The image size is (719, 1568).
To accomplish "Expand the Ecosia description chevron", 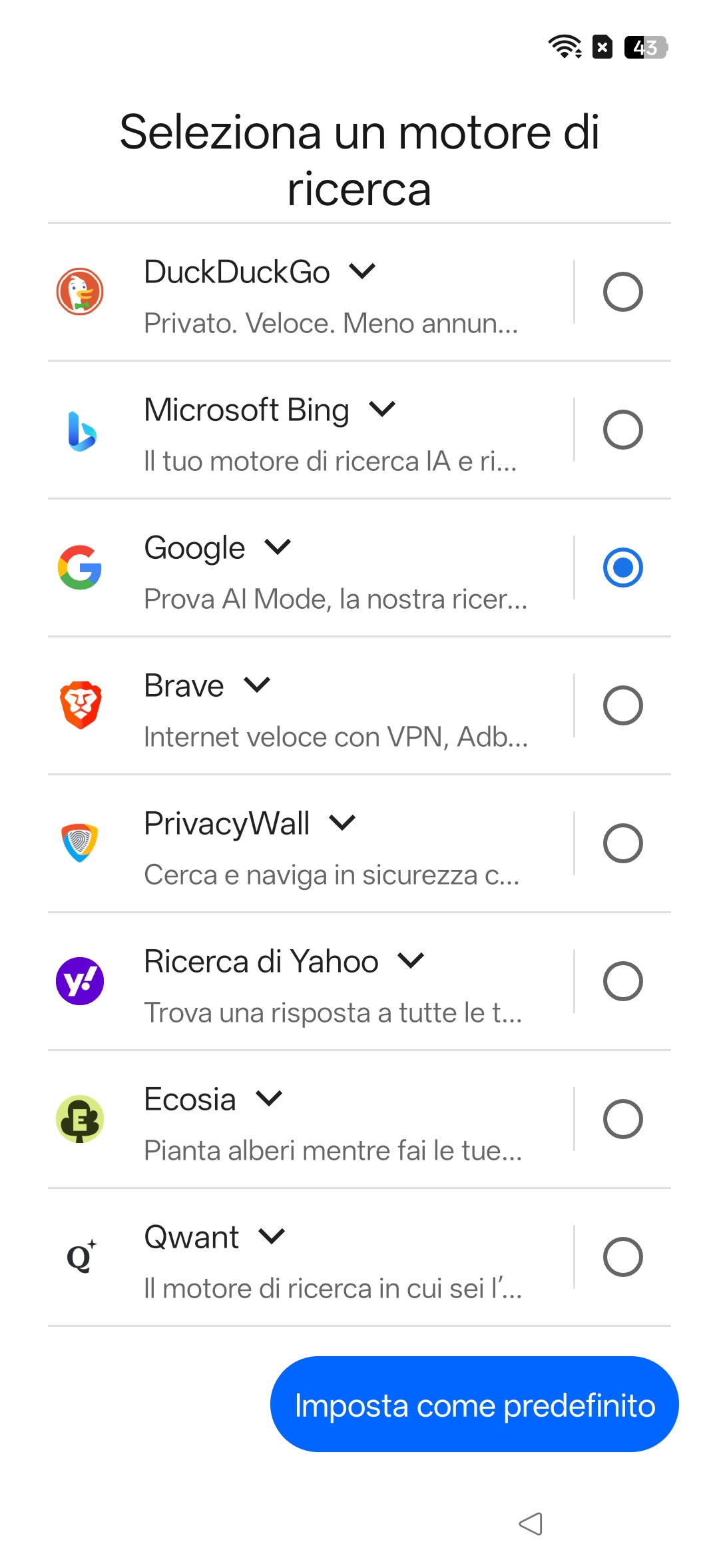I will click(269, 1098).
